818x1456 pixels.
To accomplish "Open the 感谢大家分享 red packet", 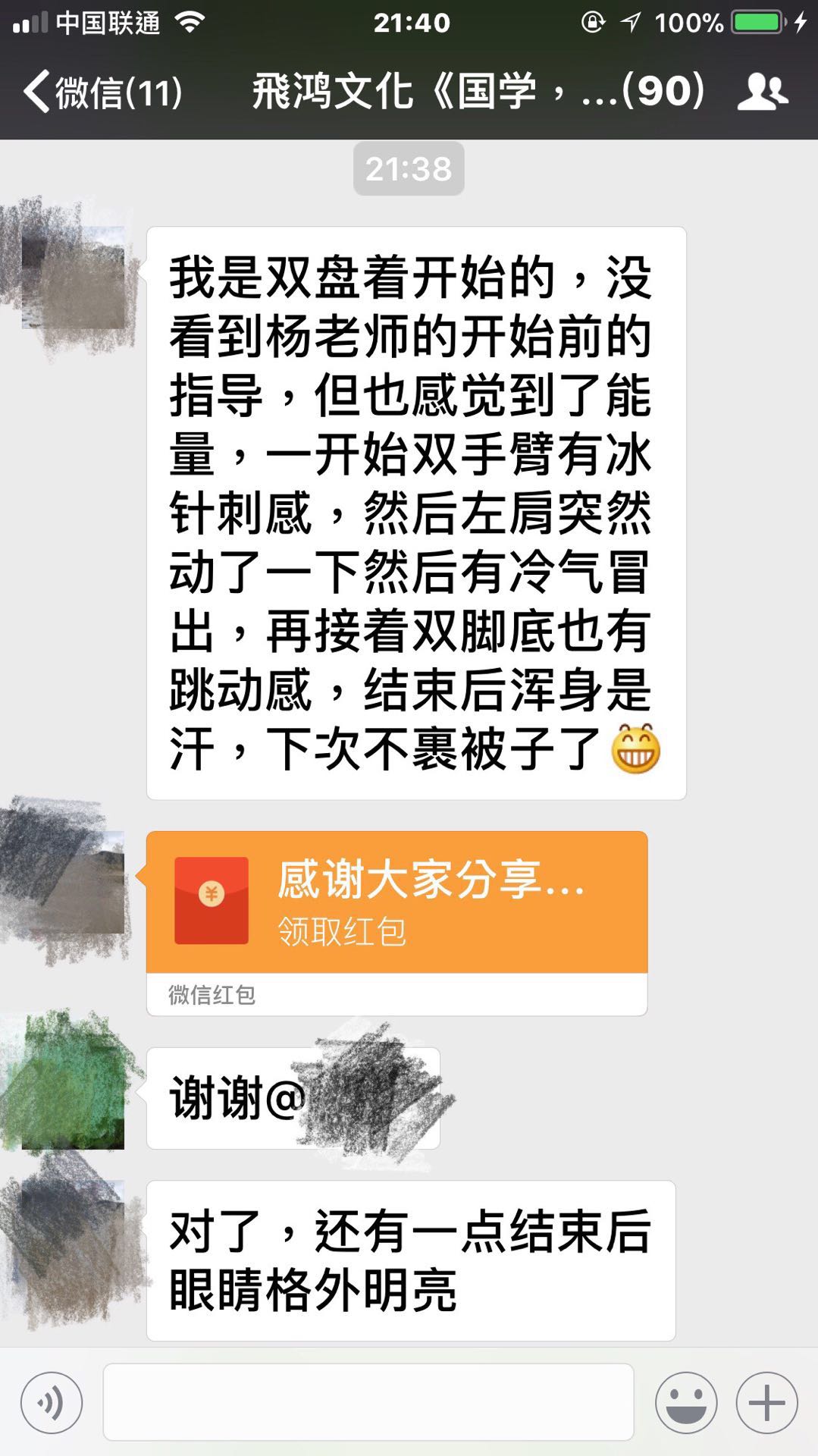I will (x=396, y=902).
